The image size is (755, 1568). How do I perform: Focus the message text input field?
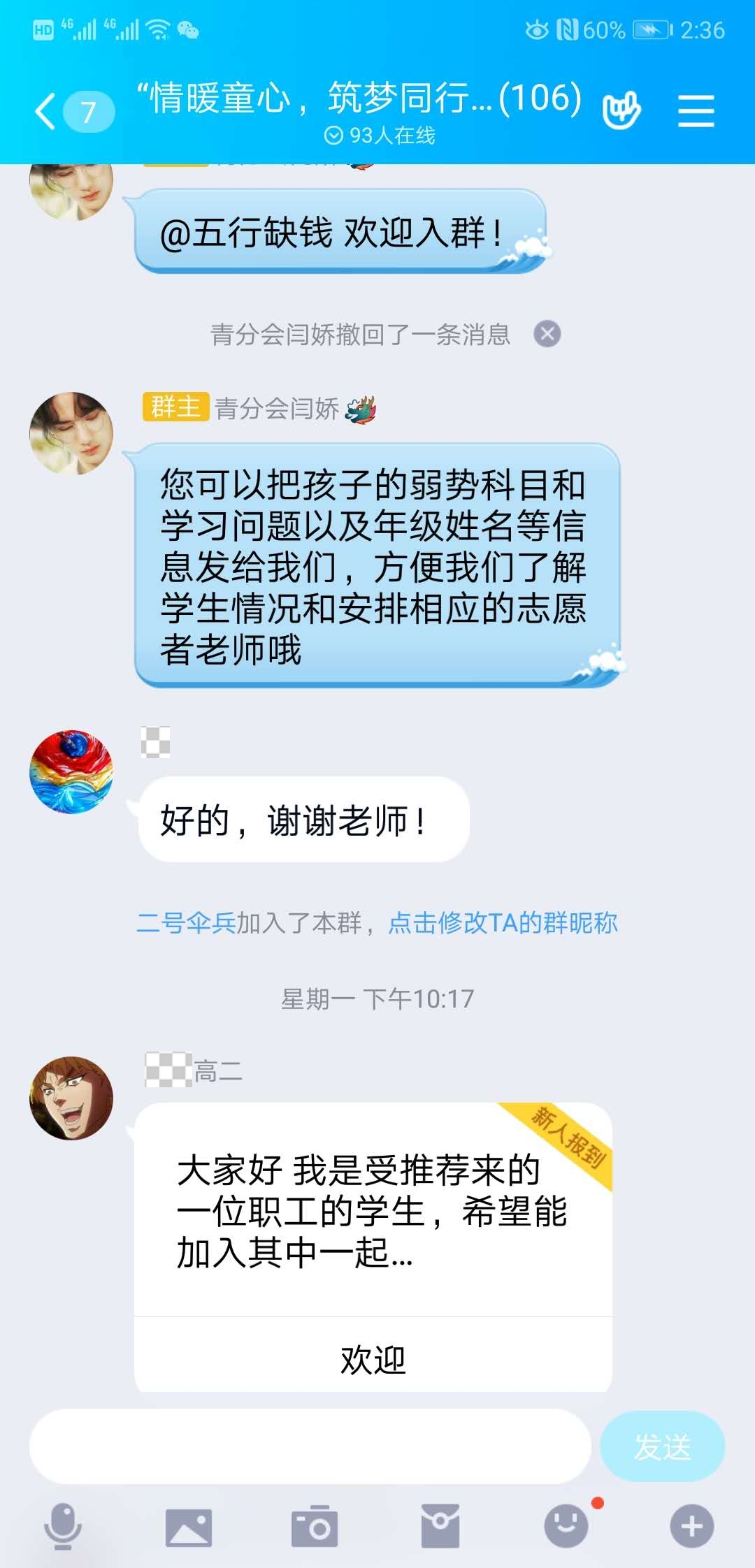(310, 1446)
